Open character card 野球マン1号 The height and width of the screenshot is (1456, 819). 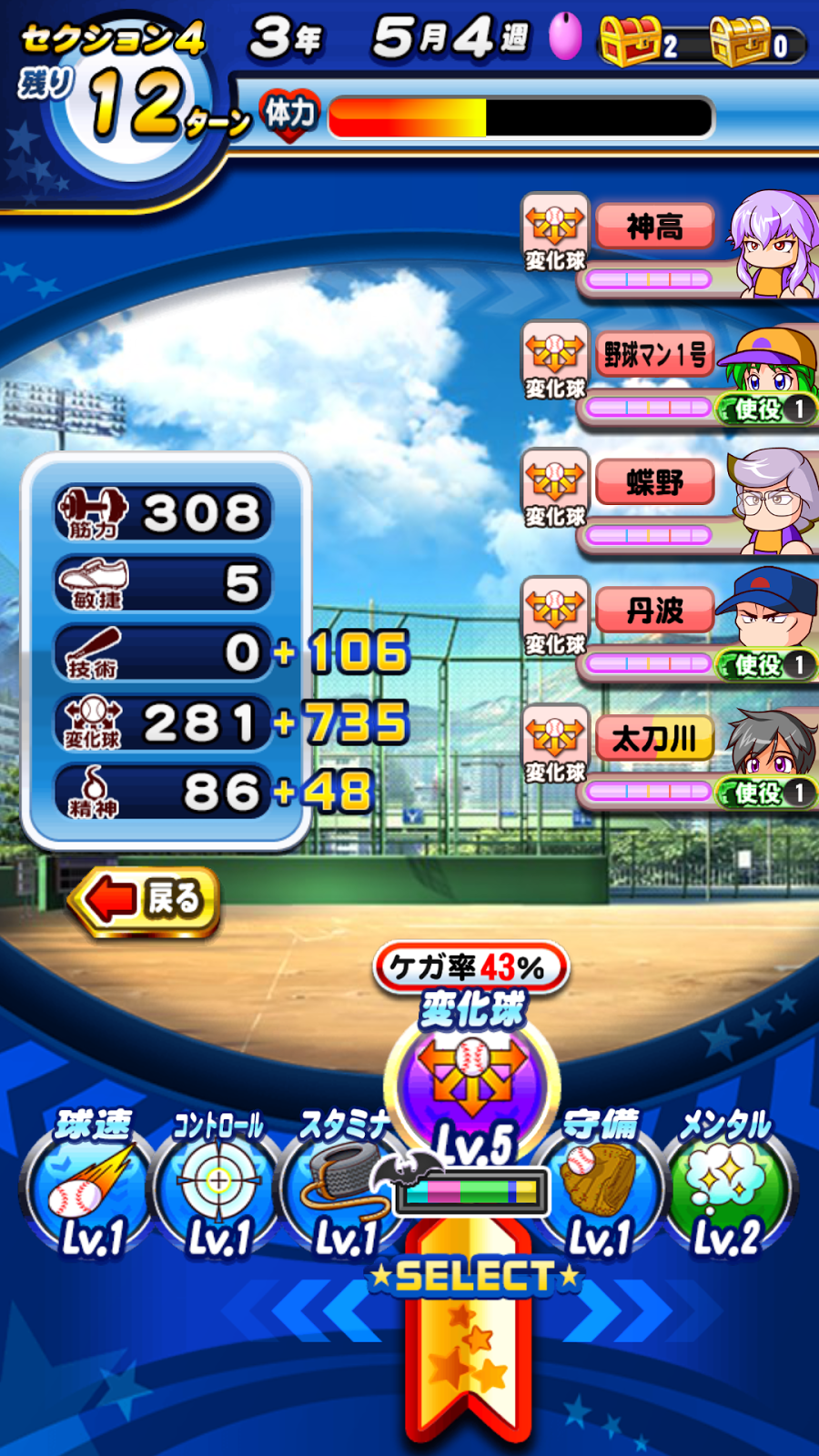point(673,373)
